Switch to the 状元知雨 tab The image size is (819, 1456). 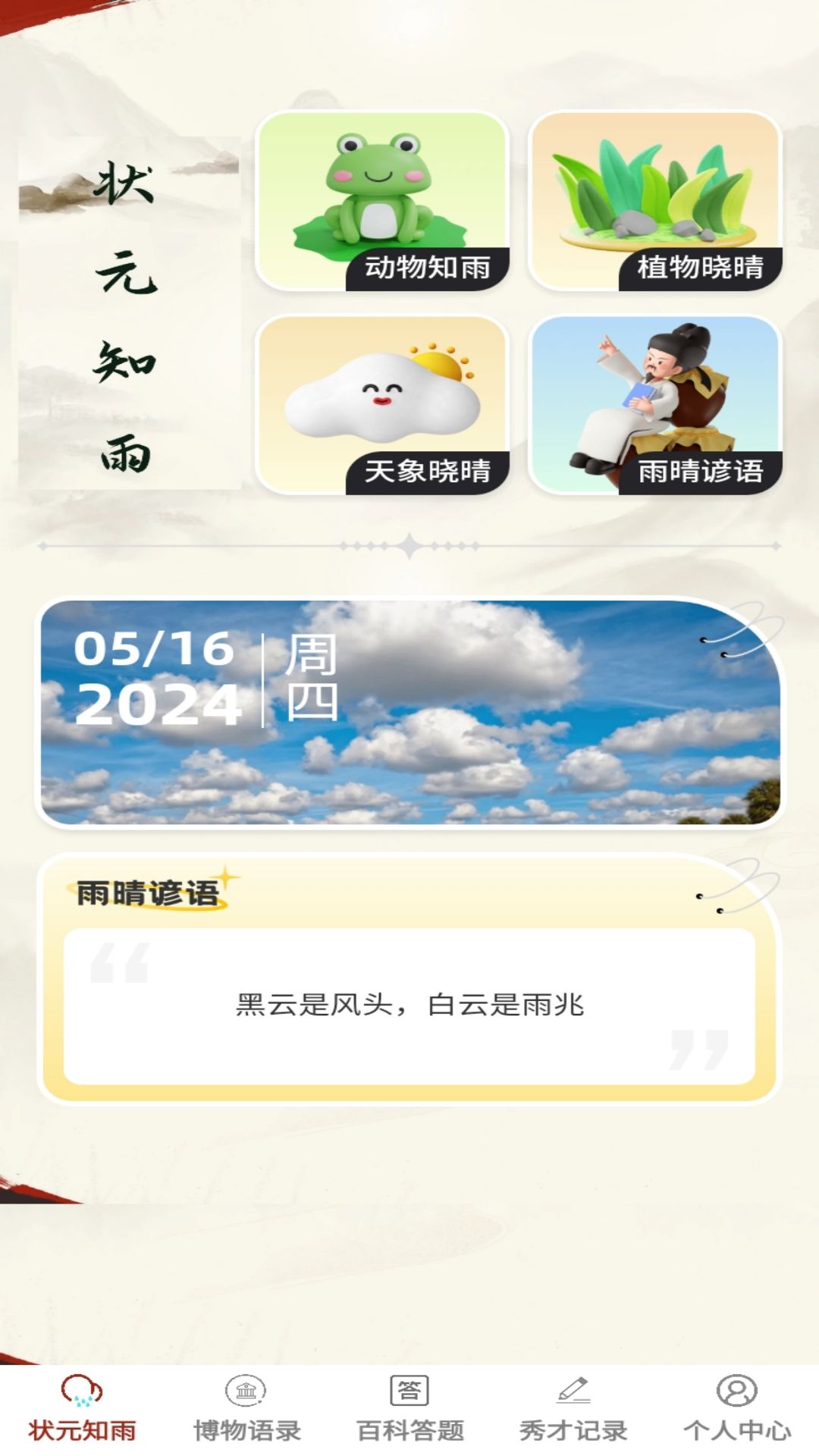[82, 1409]
